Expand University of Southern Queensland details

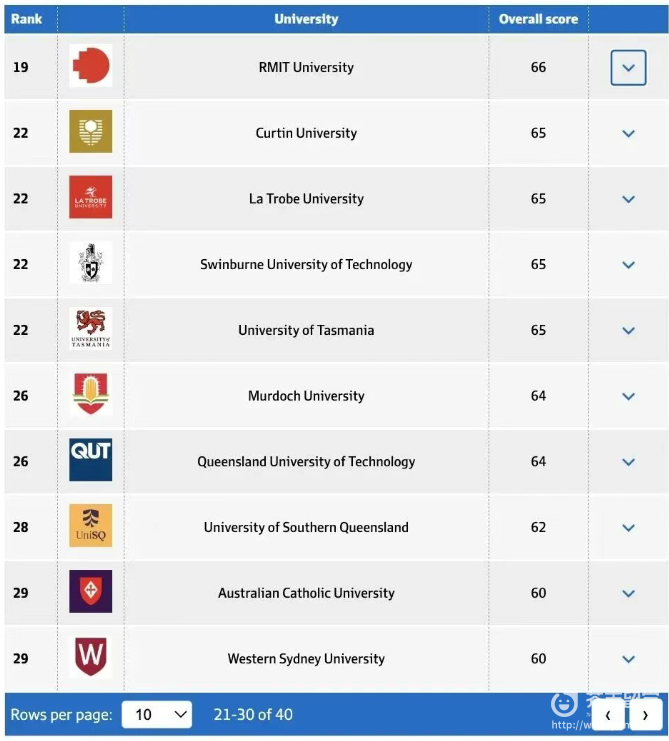tap(628, 527)
